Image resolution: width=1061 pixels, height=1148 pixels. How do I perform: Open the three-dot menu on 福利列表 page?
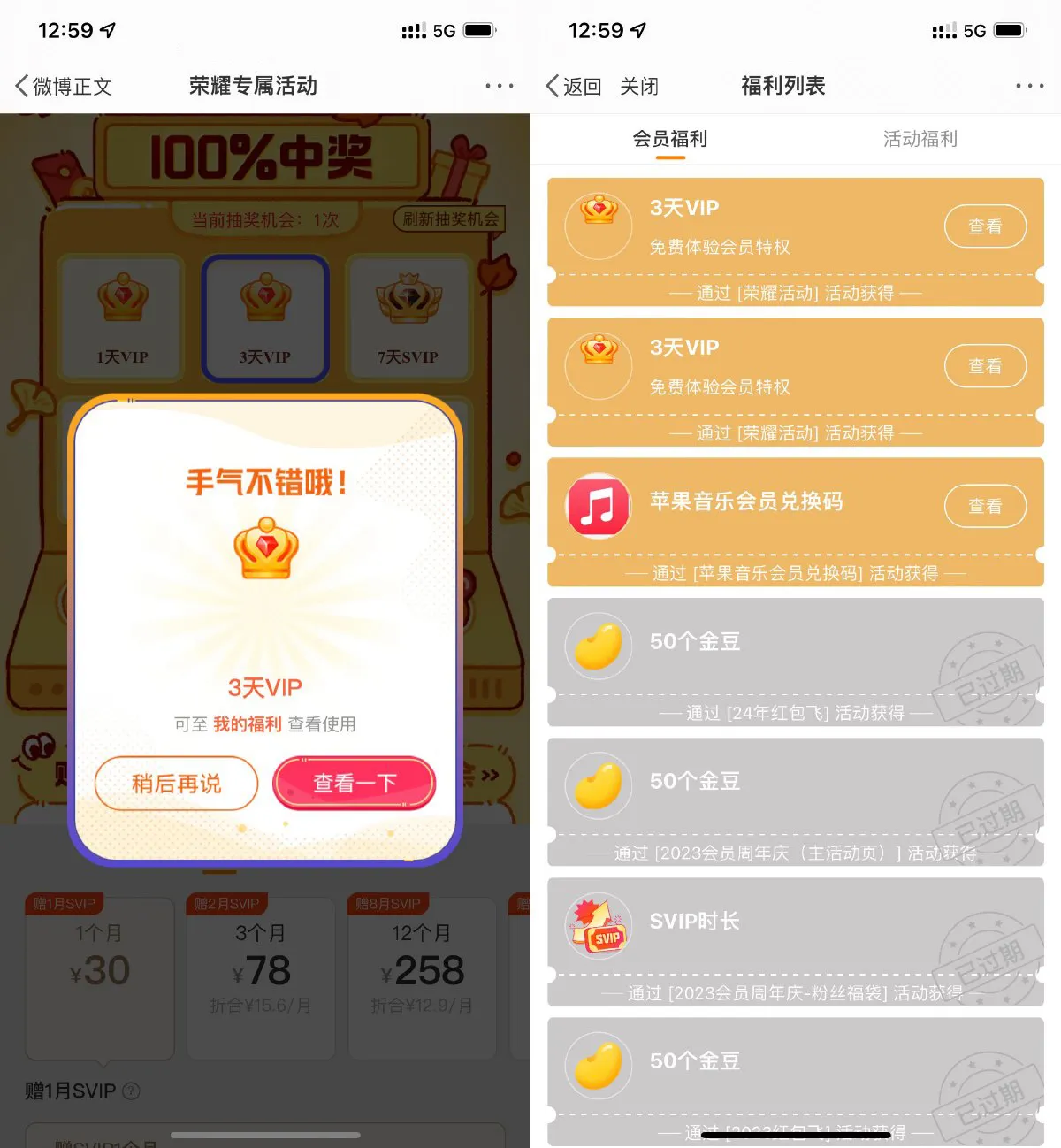1028,85
